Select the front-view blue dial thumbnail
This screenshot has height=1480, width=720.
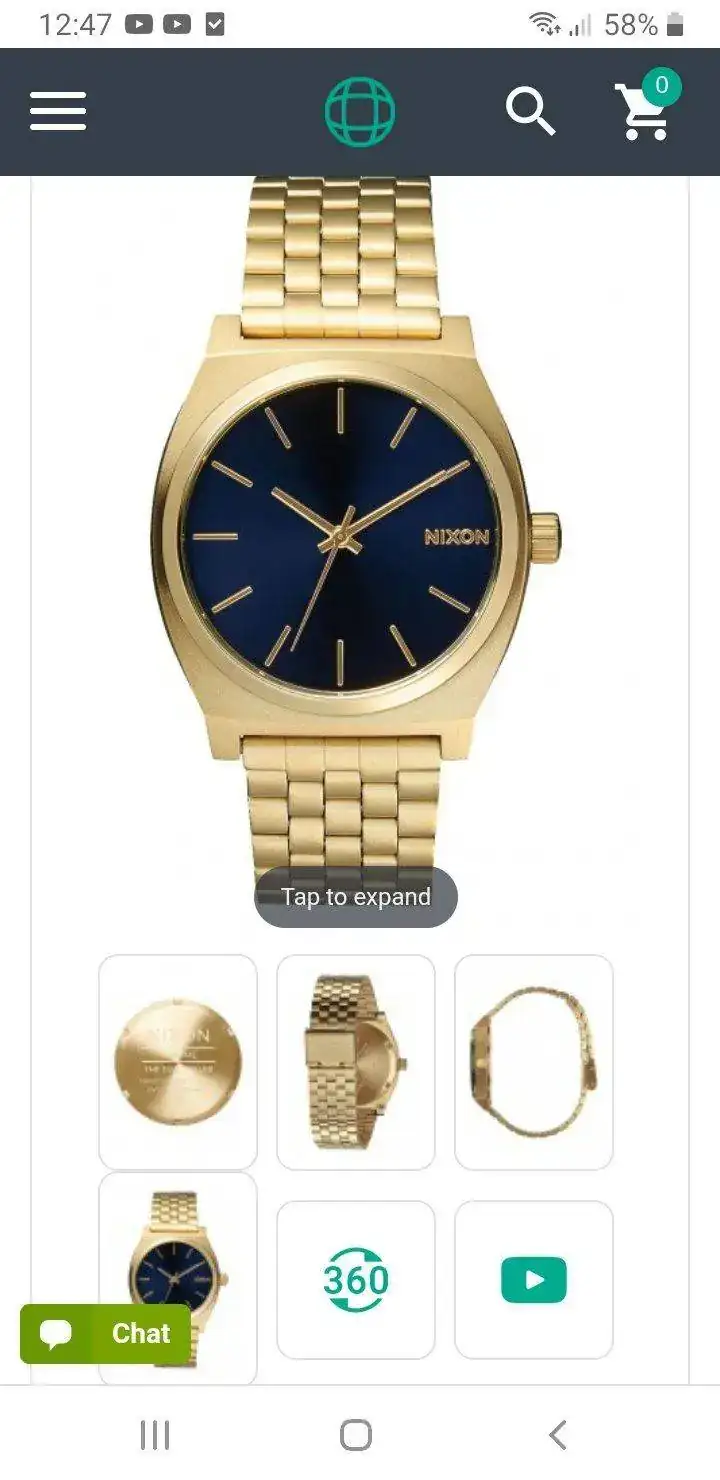click(x=178, y=1278)
